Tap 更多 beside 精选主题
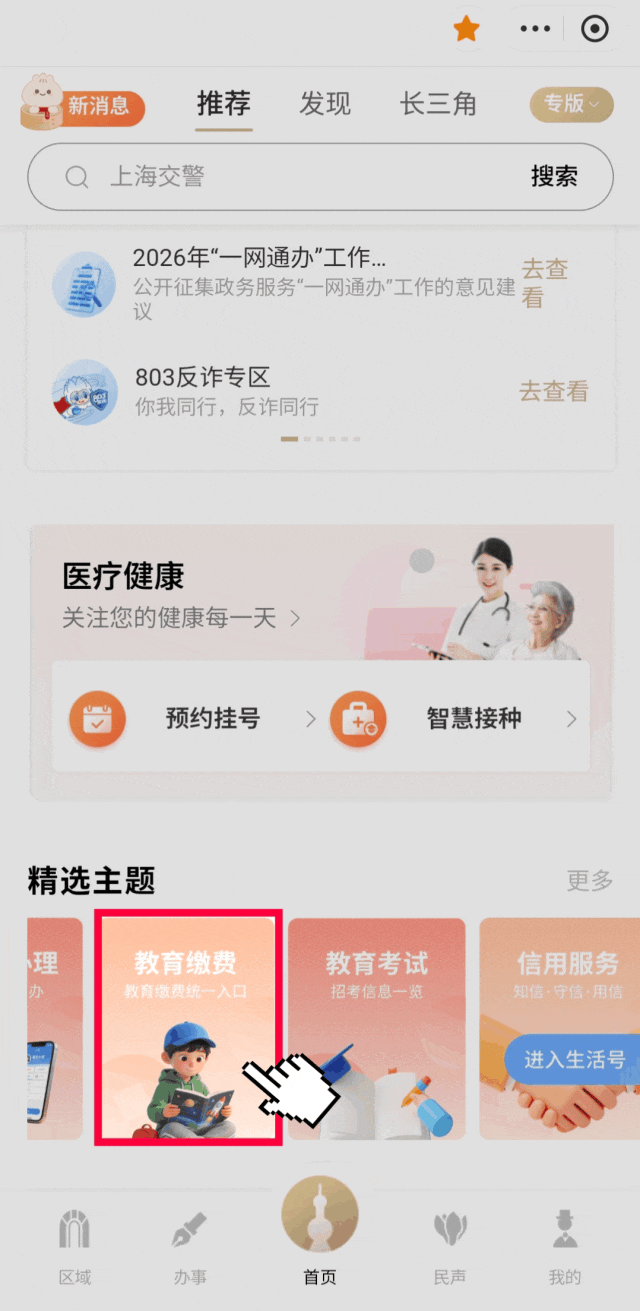640x1311 pixels. (589, 881)
